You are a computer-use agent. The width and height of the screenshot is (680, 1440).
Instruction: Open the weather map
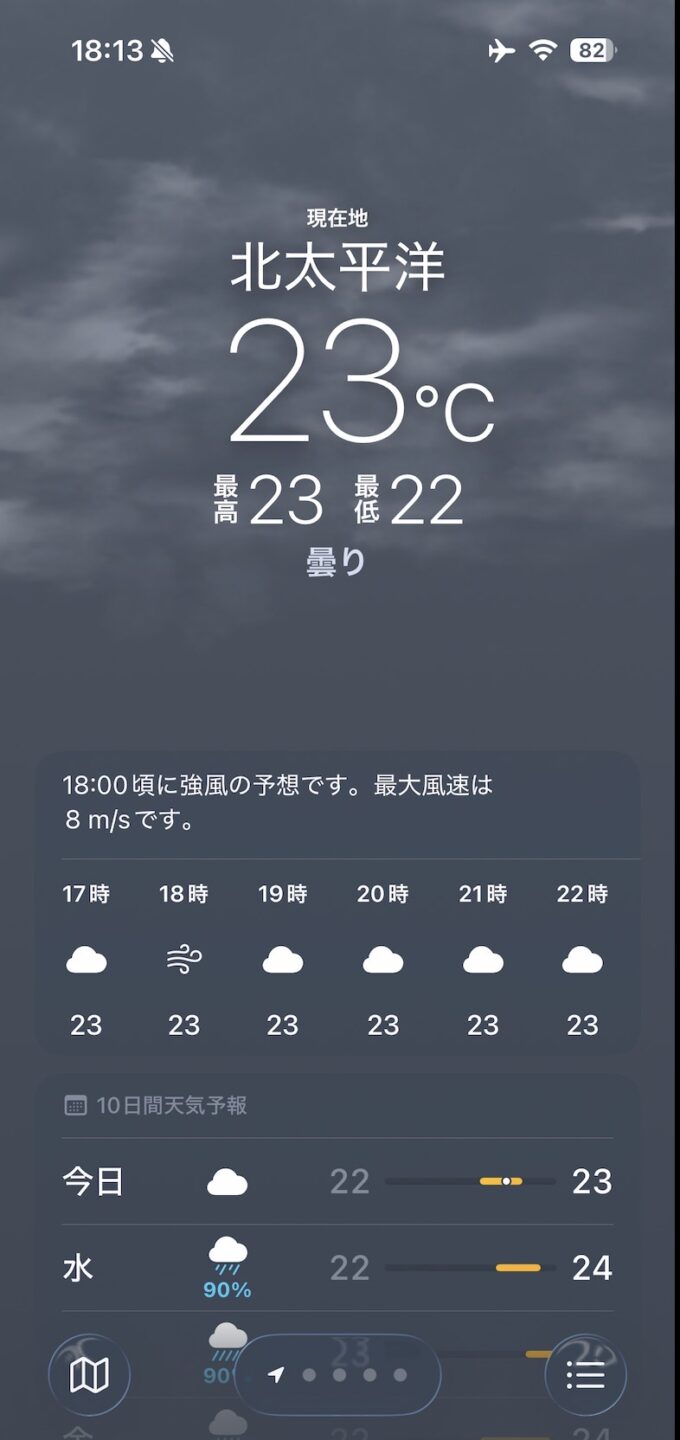[x=89, y=1375]
